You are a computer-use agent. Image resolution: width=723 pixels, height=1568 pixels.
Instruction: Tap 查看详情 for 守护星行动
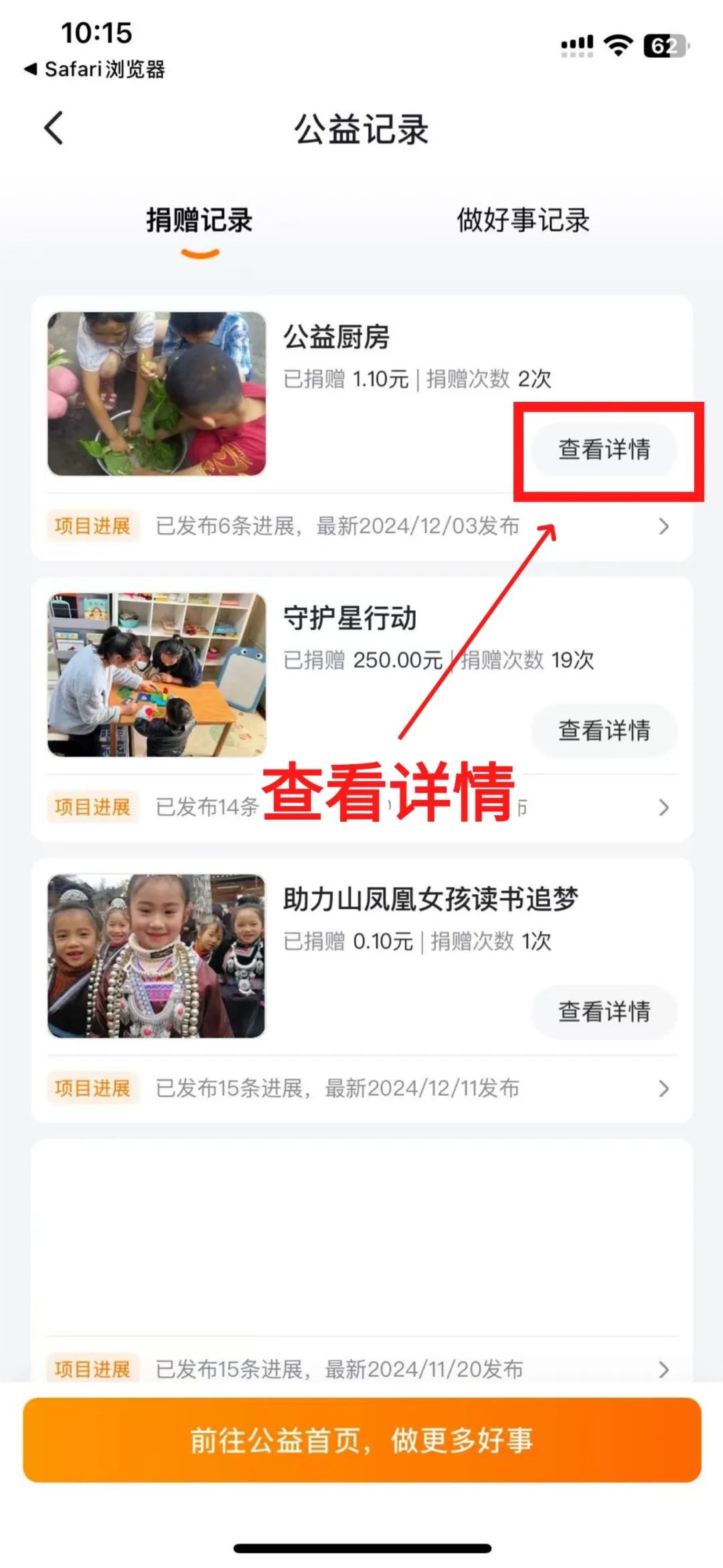[x=604, y=730]
